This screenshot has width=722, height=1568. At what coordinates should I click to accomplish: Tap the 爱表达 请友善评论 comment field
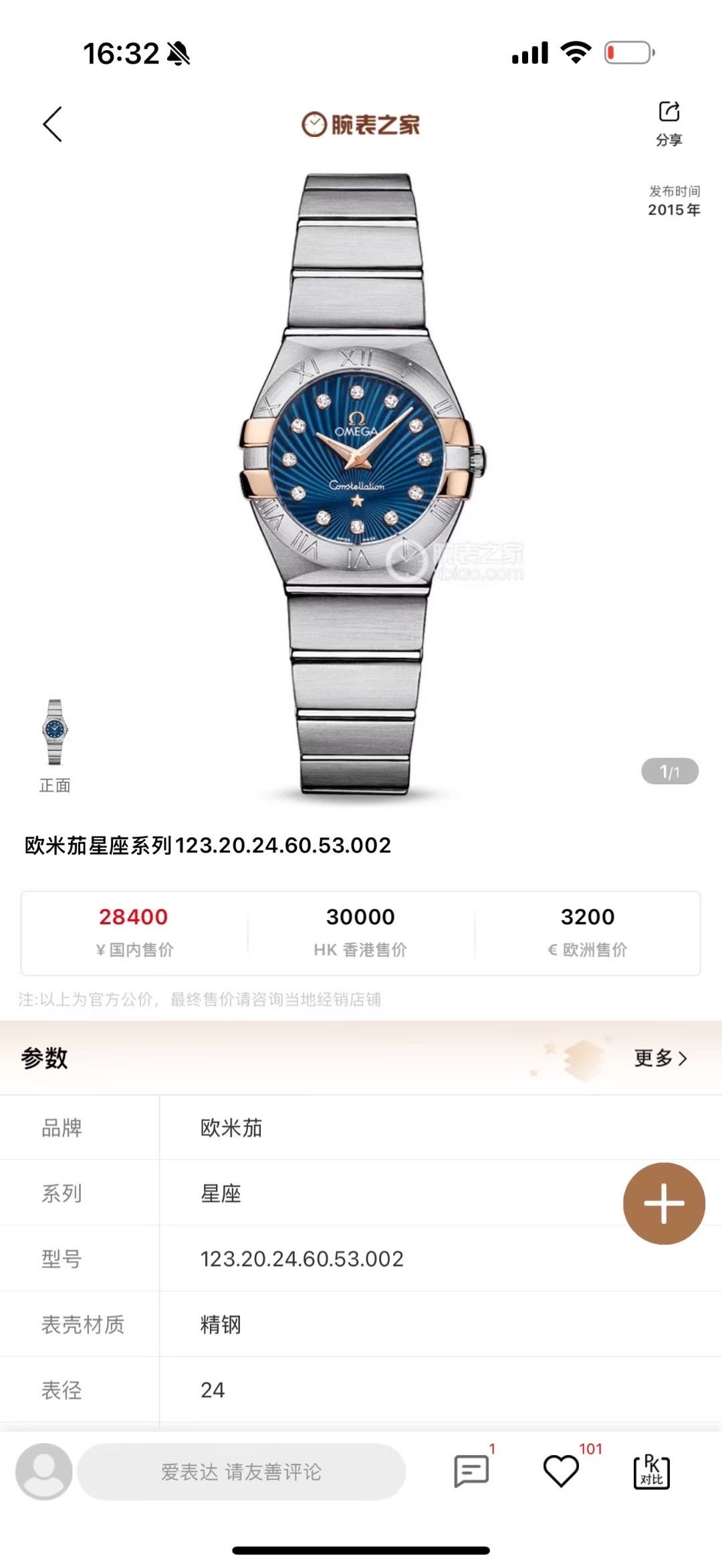tap(241, 1472)
